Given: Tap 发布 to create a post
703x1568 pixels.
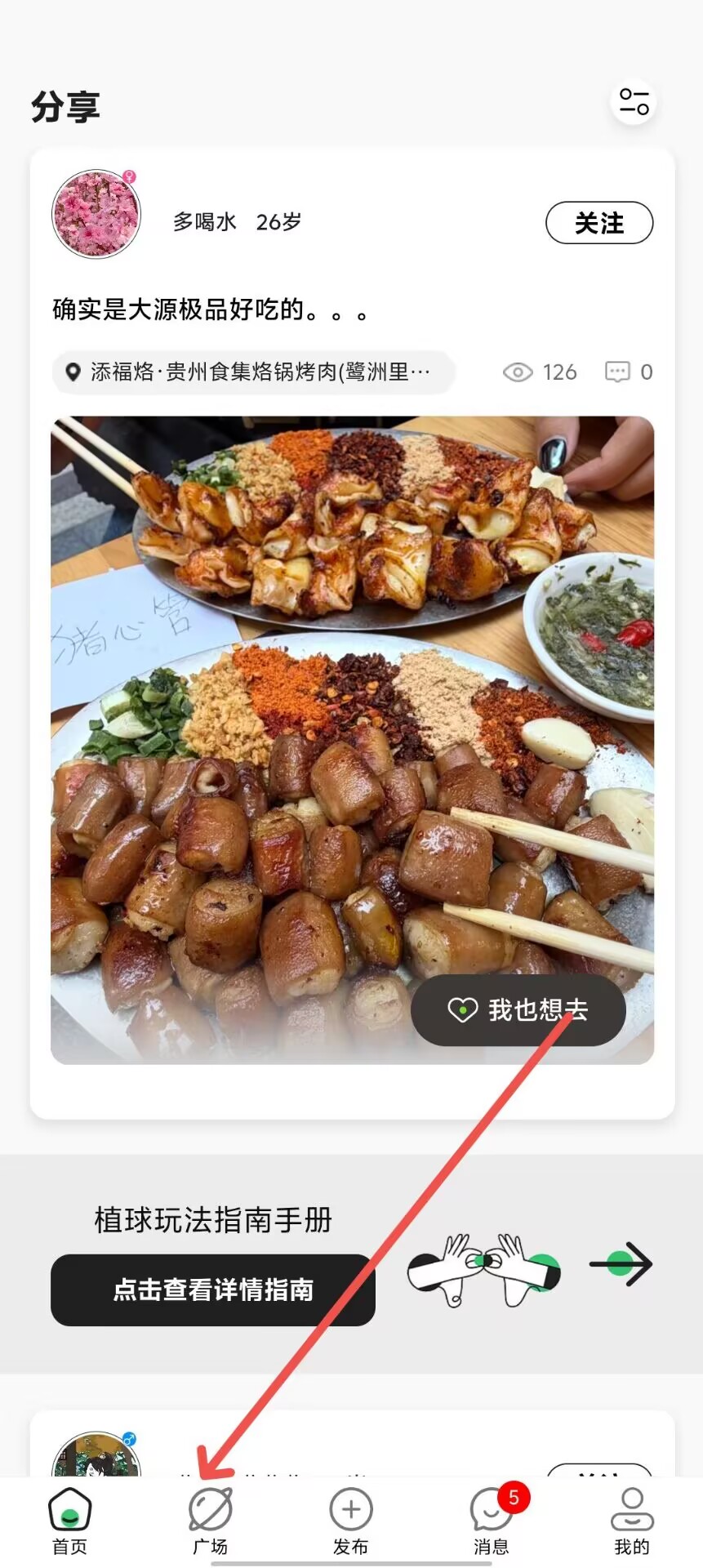Looking at the screenshot, I should 351,1521.
